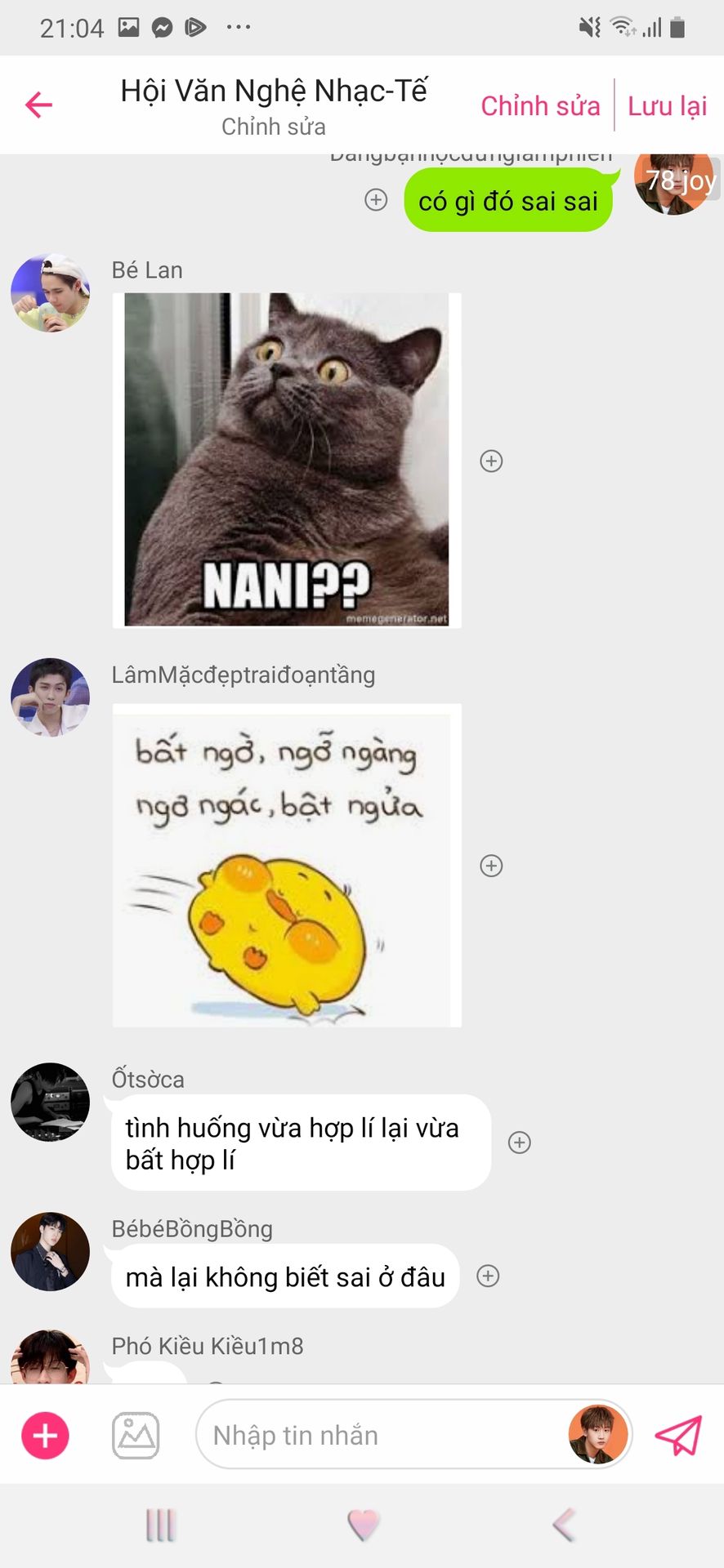The height and width of the screenshot is (1568, 724).
Task: Open LâmMặcđẹptraiđoạntầng's avatar
Action: 50,697
